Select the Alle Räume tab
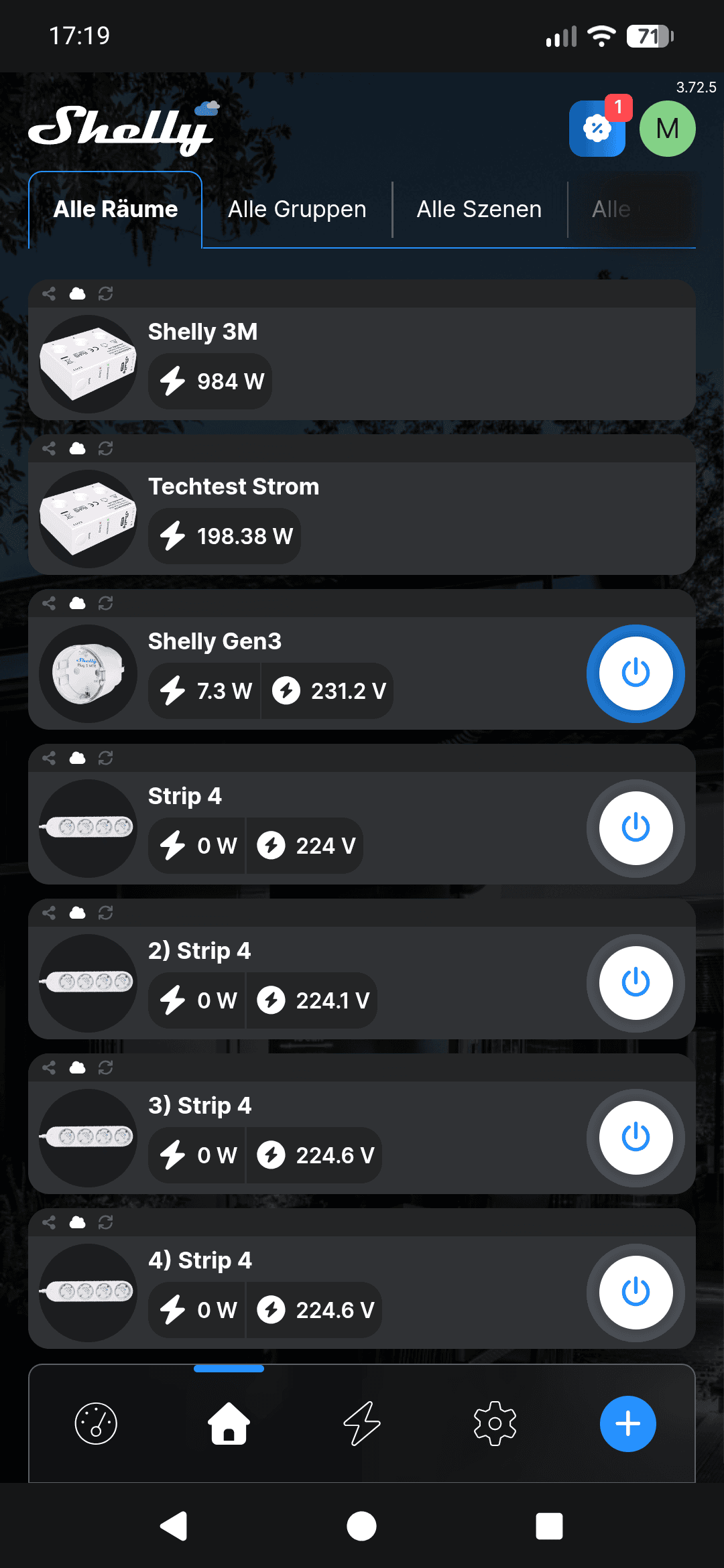724x1568 pixels. coord(115,210)
